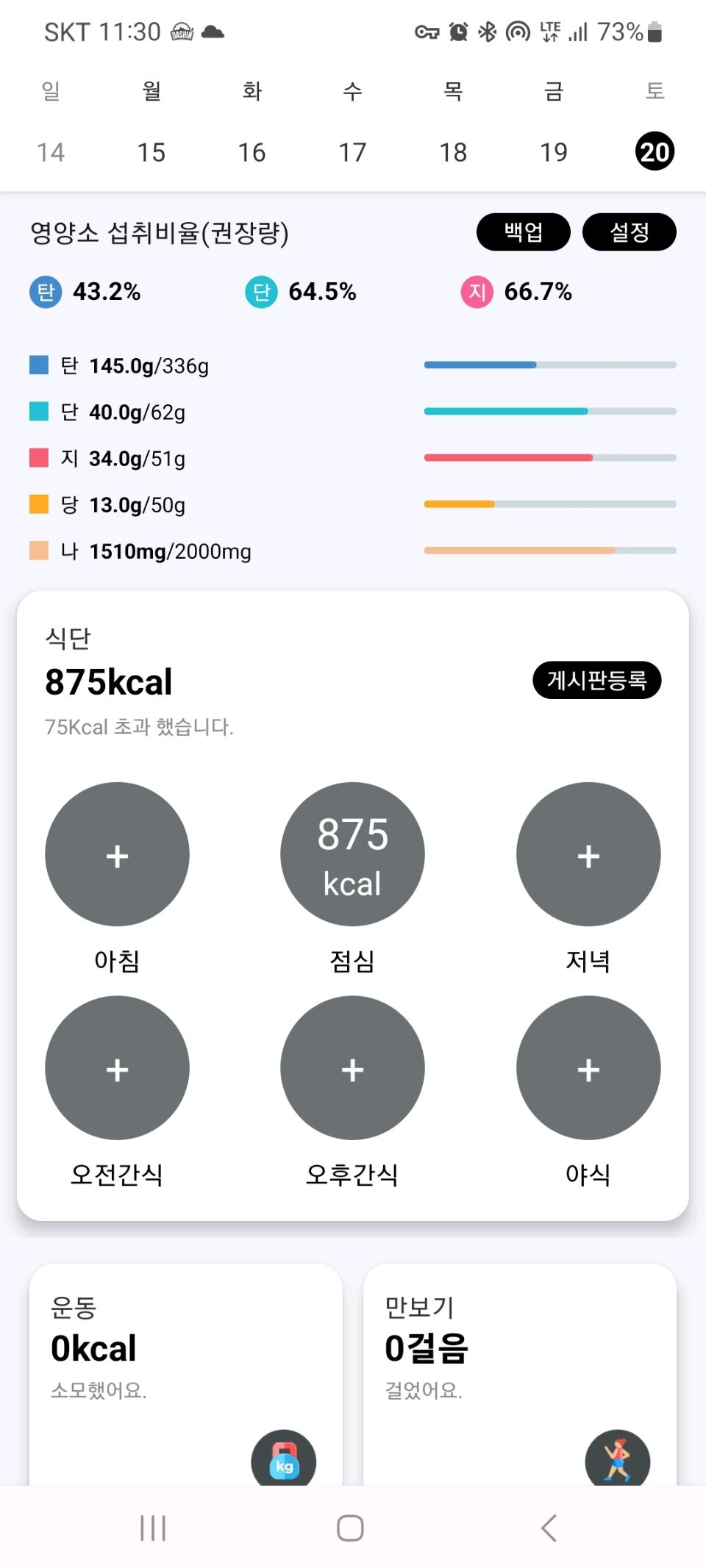Tap the 백업 backup button
This screenshot has height=1568, width=706.
coord(523,232)
